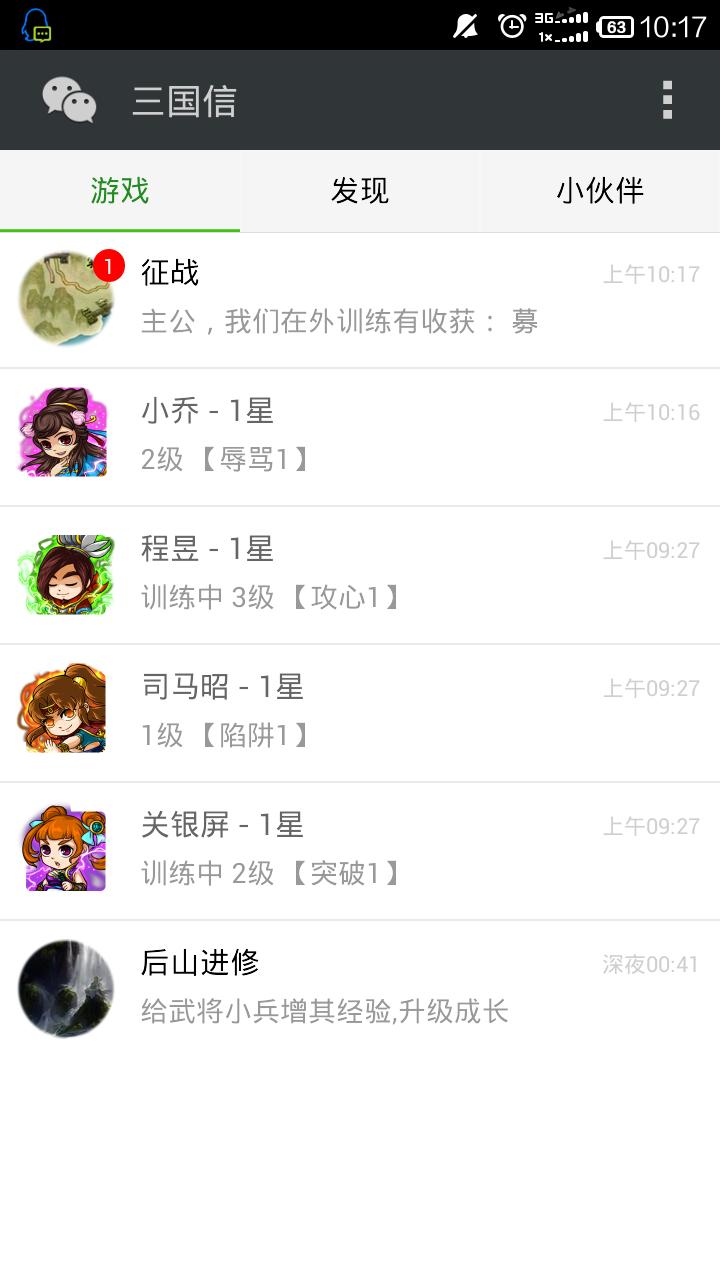View 司马昭 - 1星 details

pos(360,712)
